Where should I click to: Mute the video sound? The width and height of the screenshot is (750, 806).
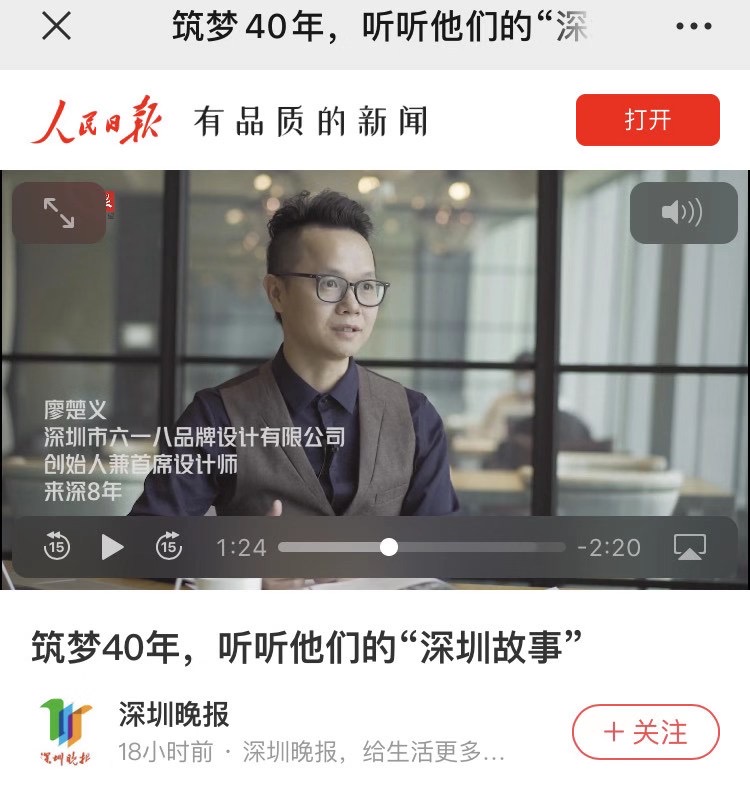coord(683,212)
